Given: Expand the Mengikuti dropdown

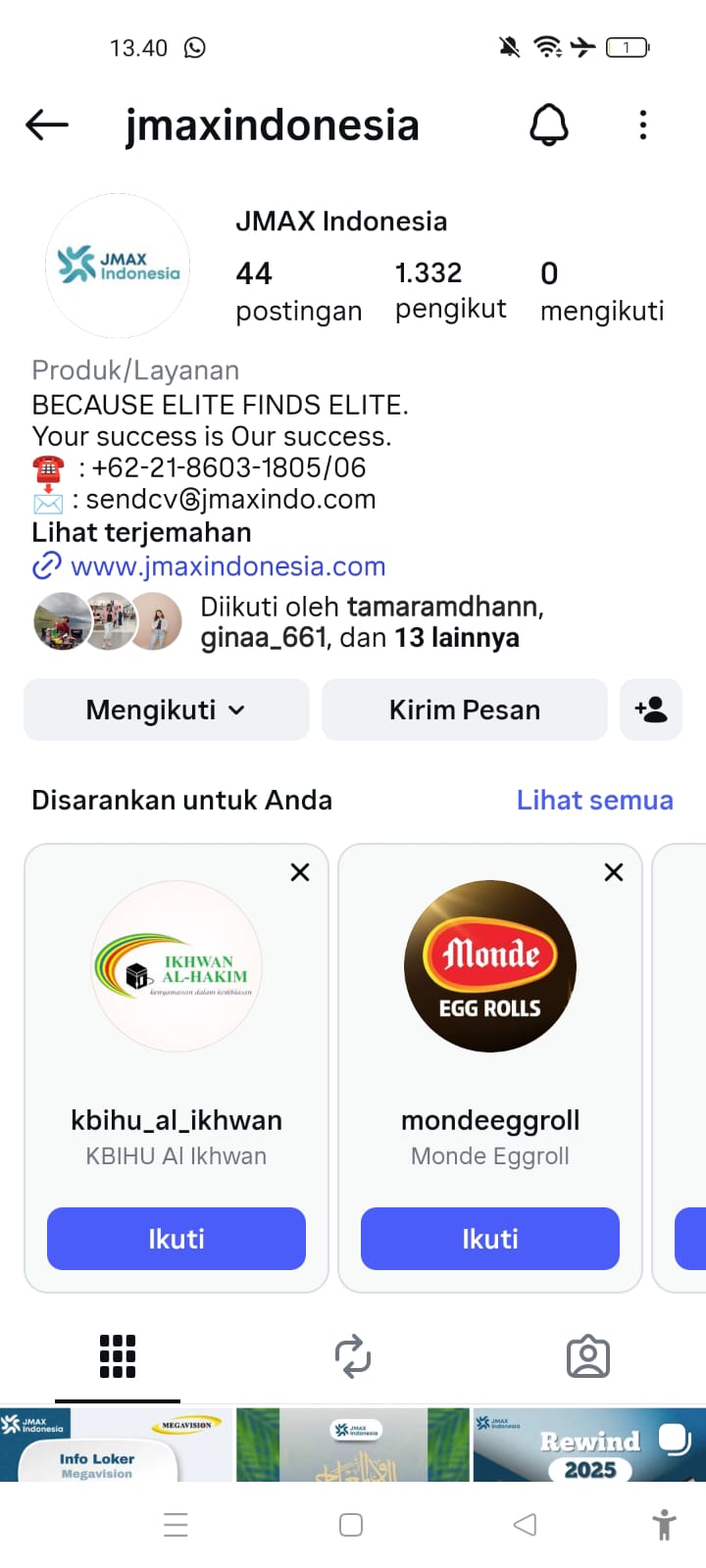Looking at the screenshot, I should pos(166,710).
